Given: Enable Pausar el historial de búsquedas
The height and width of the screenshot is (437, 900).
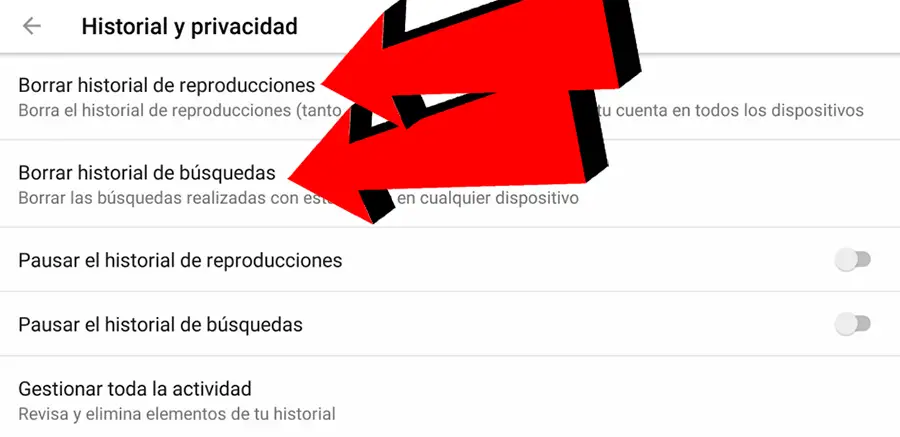Looking at the screenshot, I should (x=853, y=324).
